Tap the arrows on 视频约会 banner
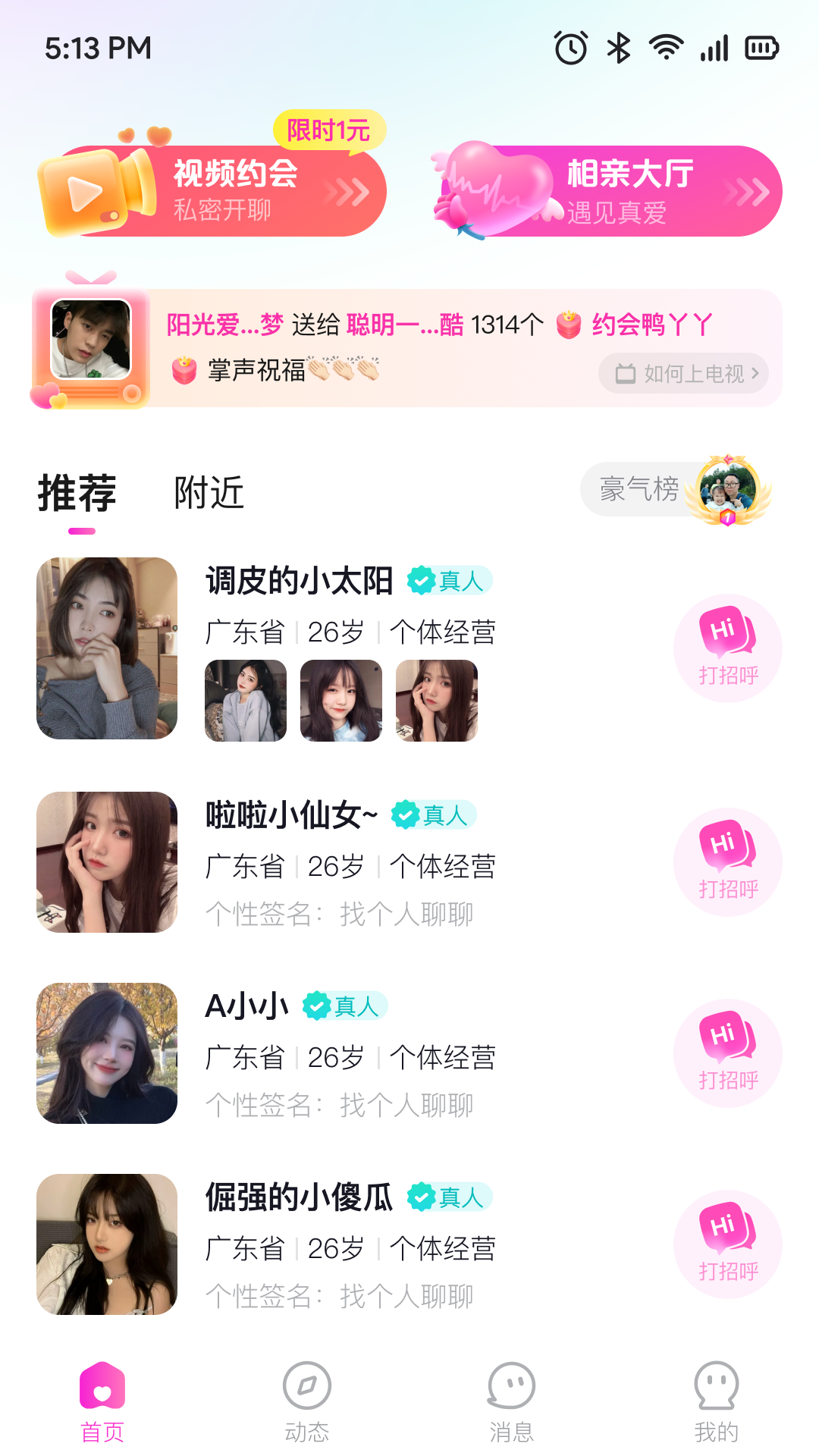Screen dimensions: 819x1456 pyautogui.click(x=347, y=193)
